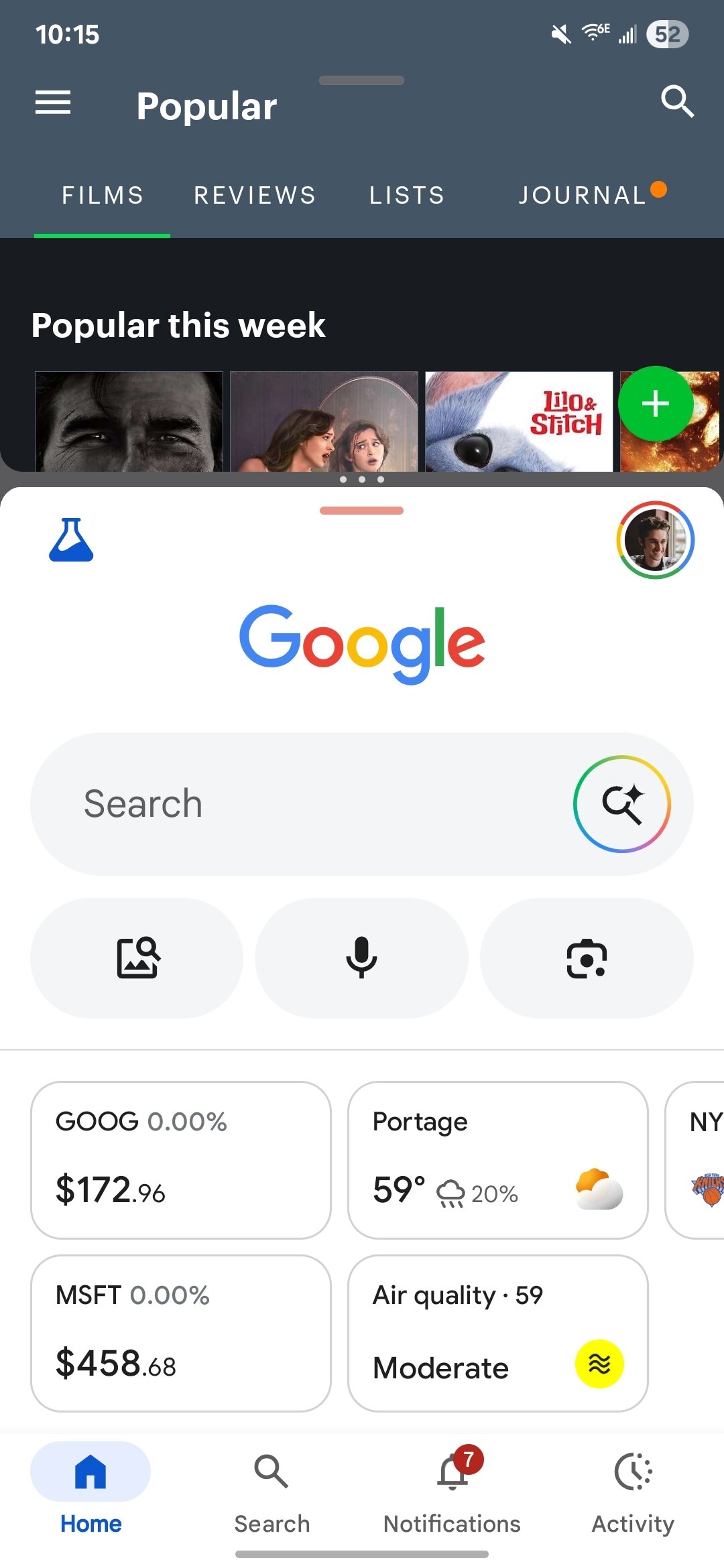View Portage weather card
This screenshot has height=1568, width=724.
click(497, 1159)
